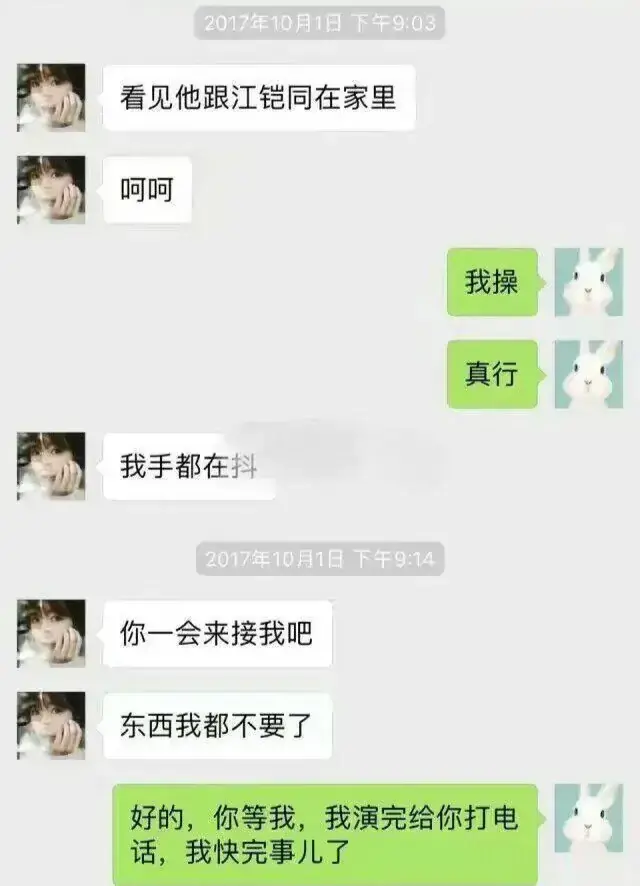Tap the rabbit avatar next to 真行
The width and height of the screenshot is (640, 886).
click(x=588, y=374)
